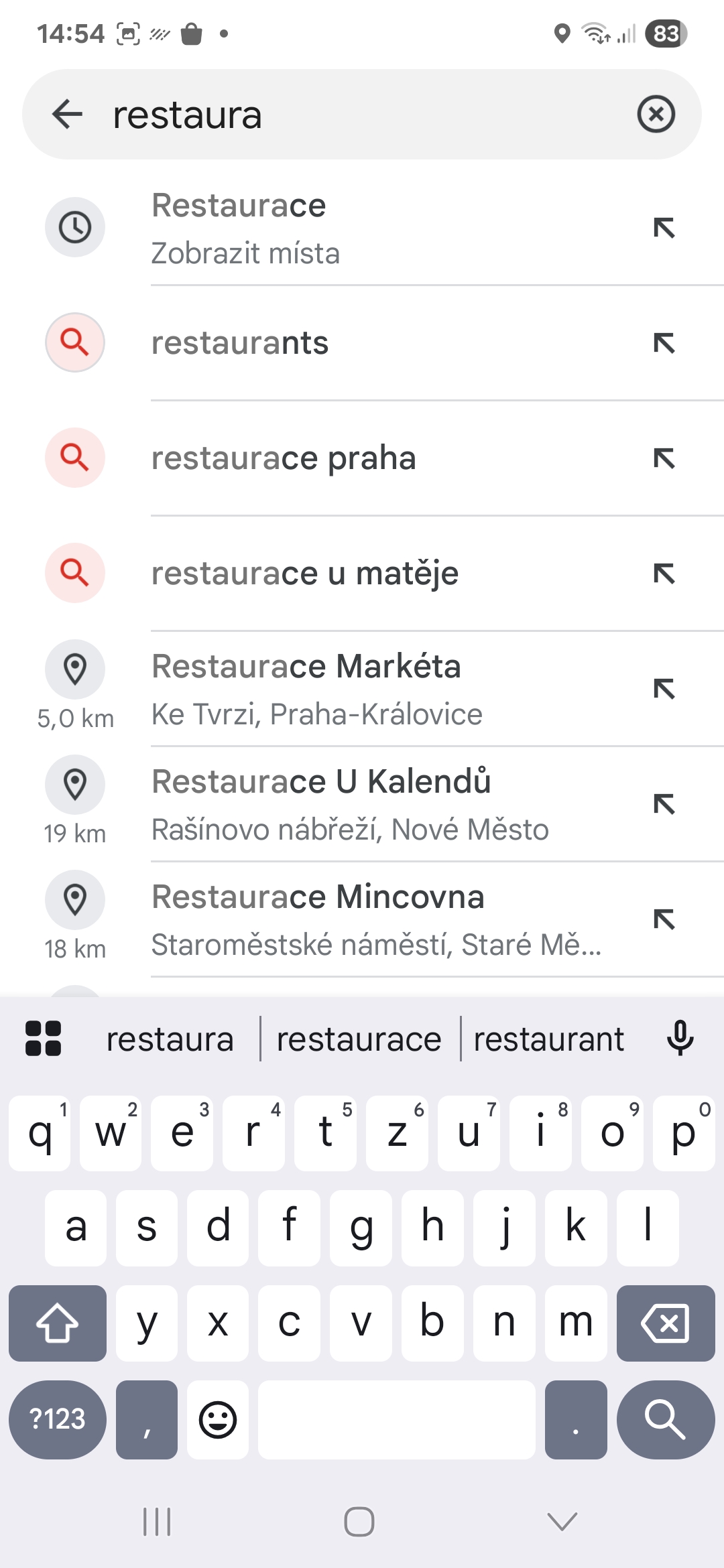Open the place Restaurace Mincovna
Image resolution: width=724 pixels, height=1568 pixels.
point(362,919)
